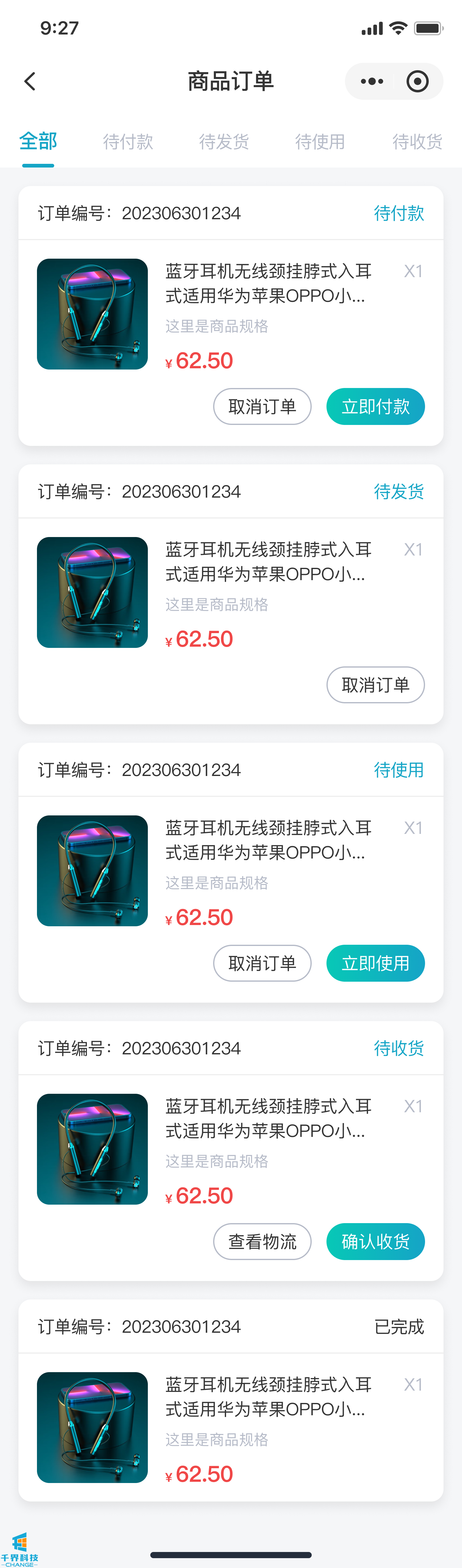Confirm receipt with 确认收货

(x=375, y=1241)
